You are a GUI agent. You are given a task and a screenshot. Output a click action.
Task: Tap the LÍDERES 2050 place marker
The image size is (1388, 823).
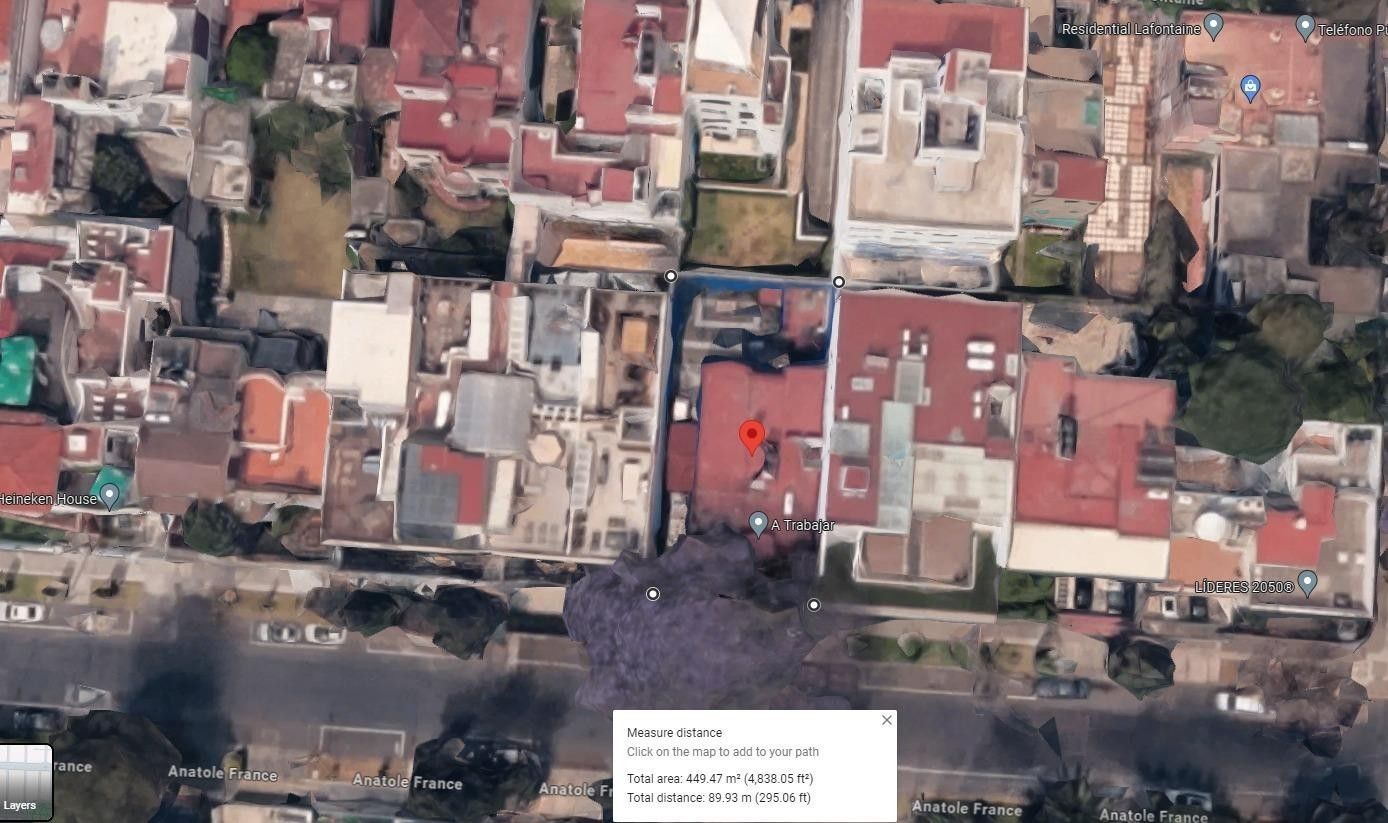click(x=1306, y=583)
